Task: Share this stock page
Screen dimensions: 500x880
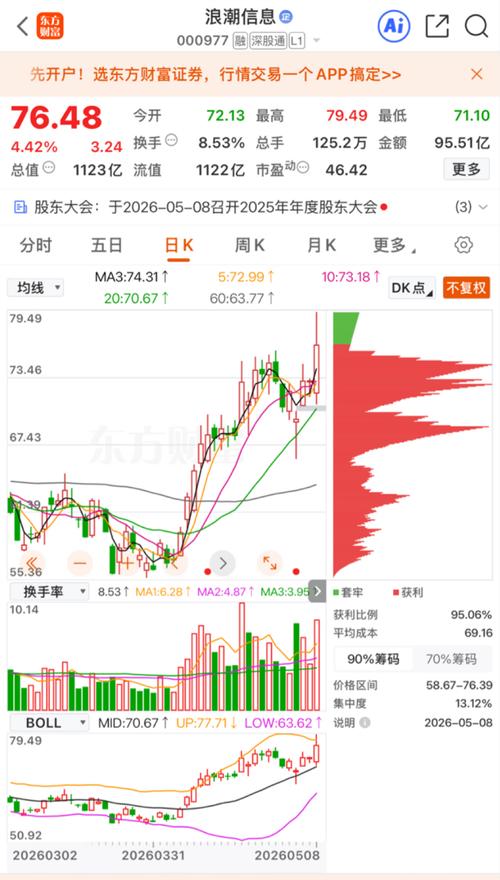Action: [x=437, y=26]
